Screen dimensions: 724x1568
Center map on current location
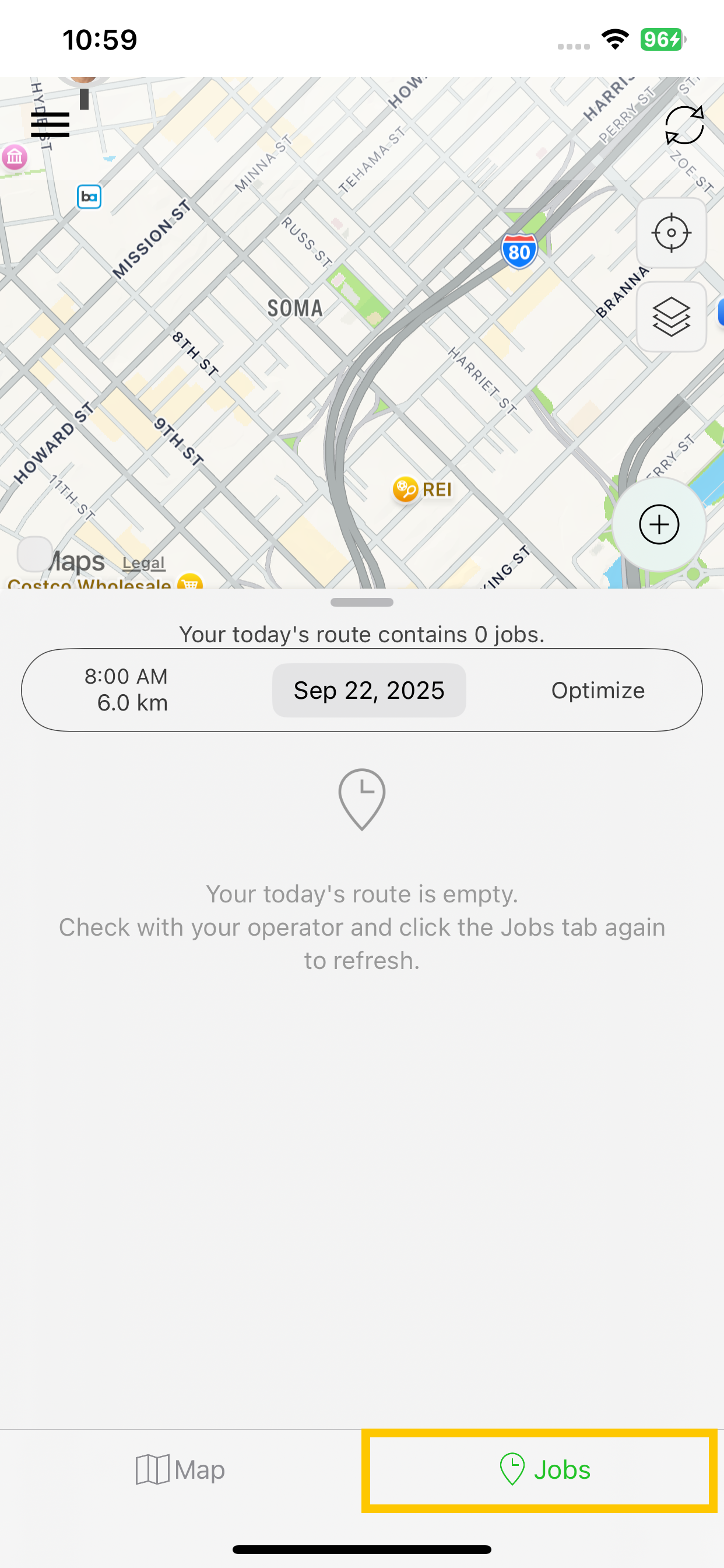(x=671, y=233)
